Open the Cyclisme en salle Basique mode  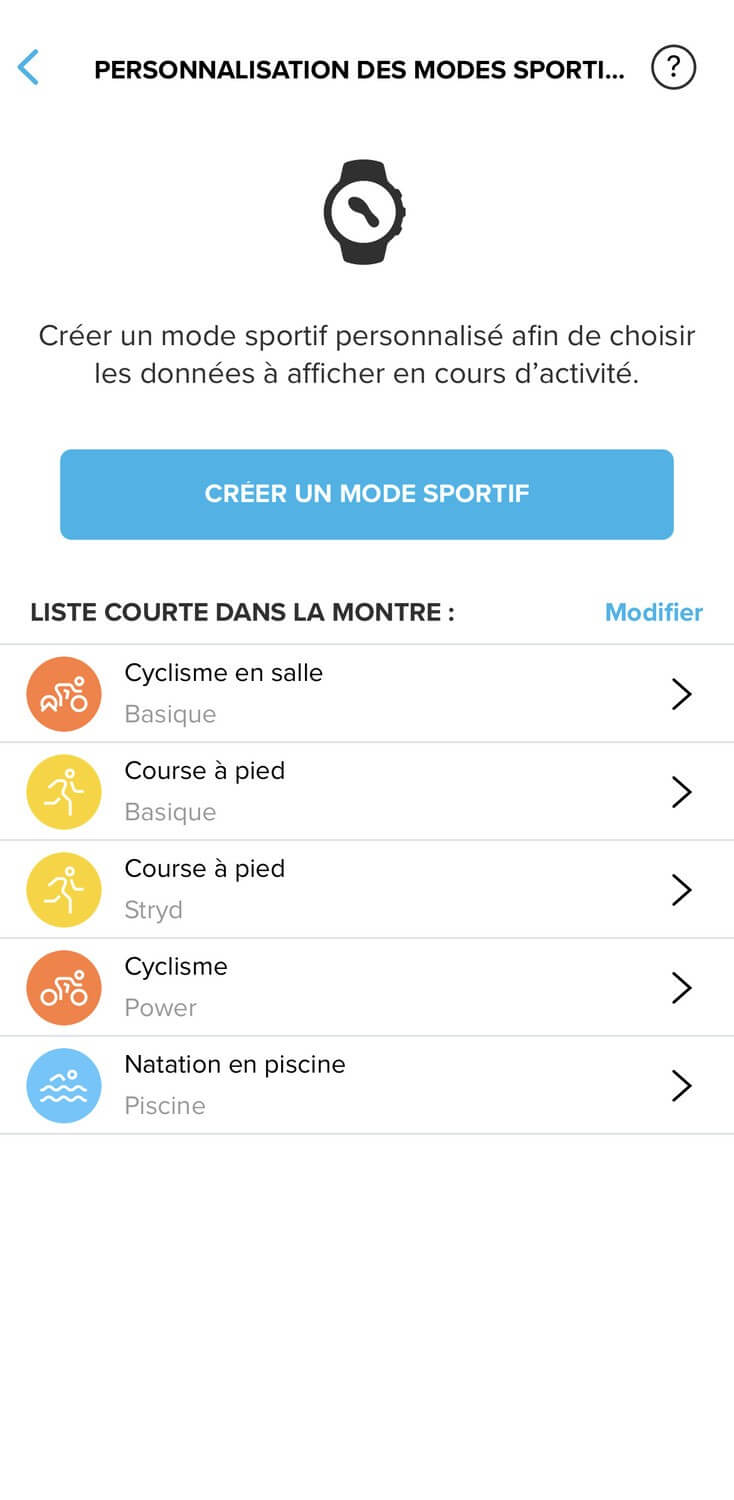[367, 694]
